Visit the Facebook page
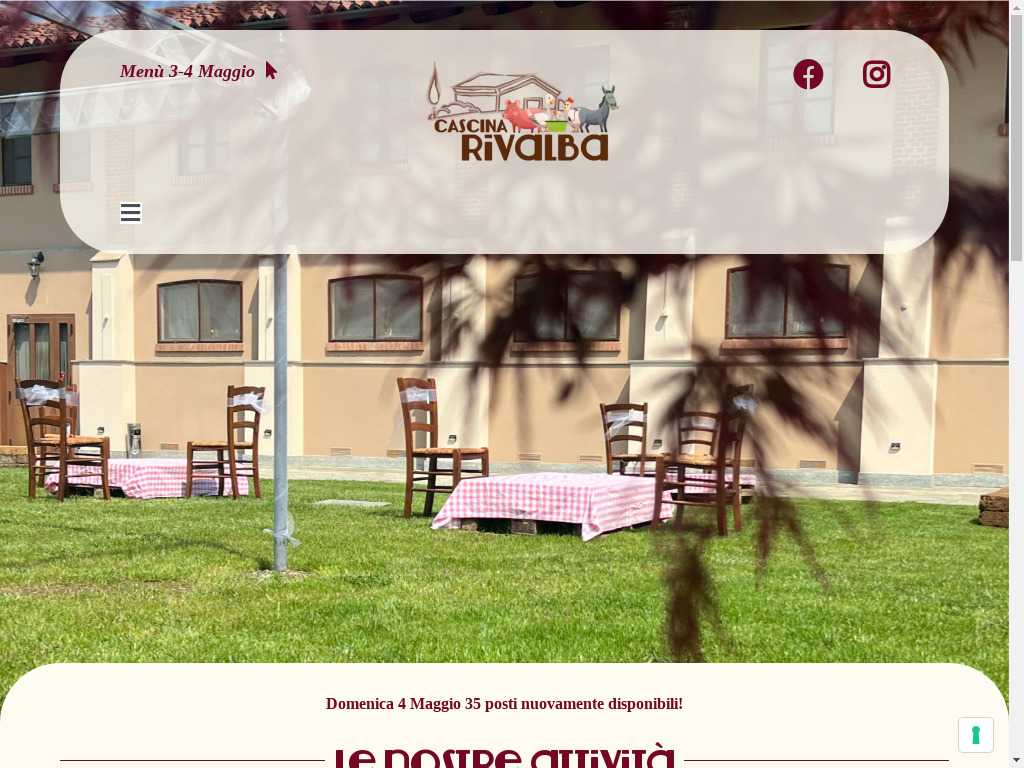Image resolution: width=1024 pixels, height=768 pixels. pyautogui.click(x=808, y=74)
